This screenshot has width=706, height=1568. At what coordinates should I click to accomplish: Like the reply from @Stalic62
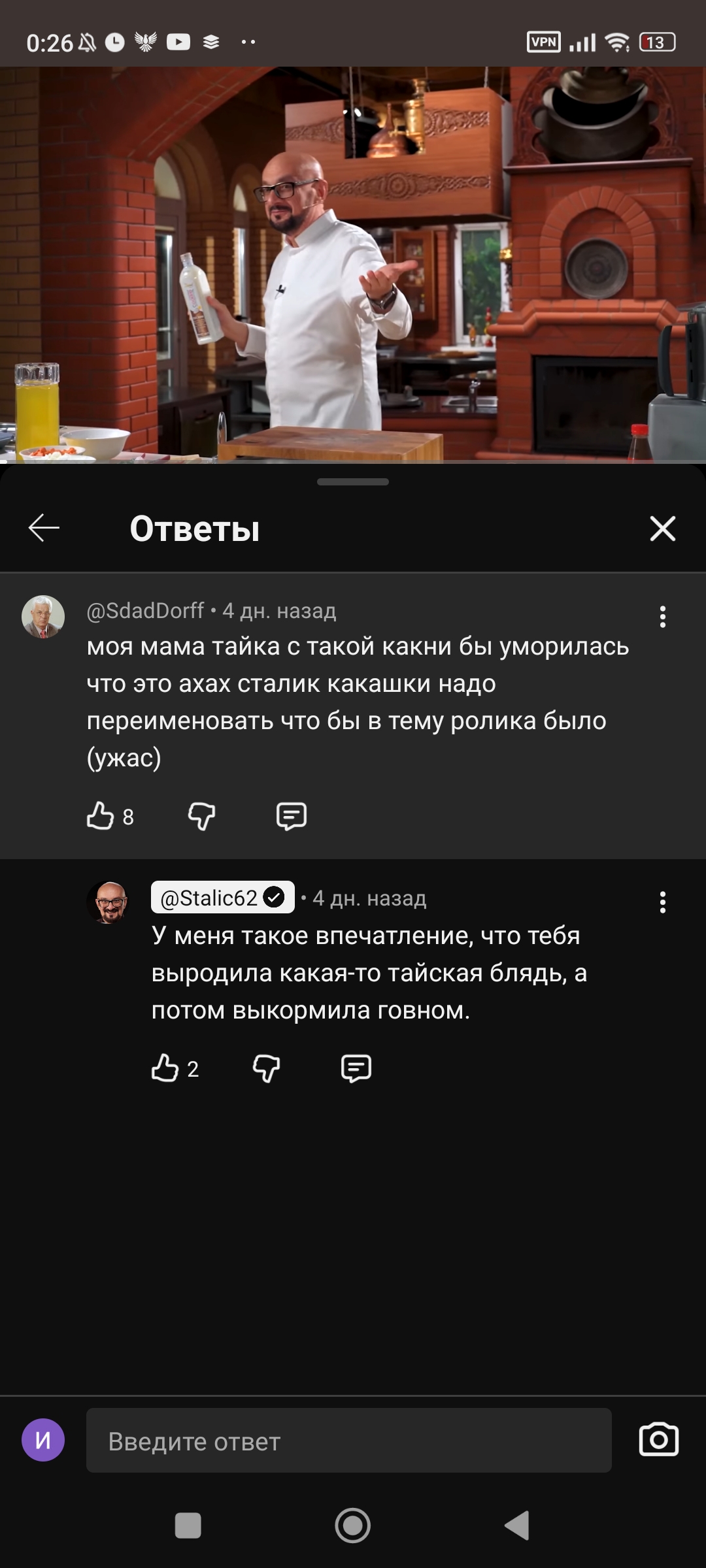pos(165,1068)
